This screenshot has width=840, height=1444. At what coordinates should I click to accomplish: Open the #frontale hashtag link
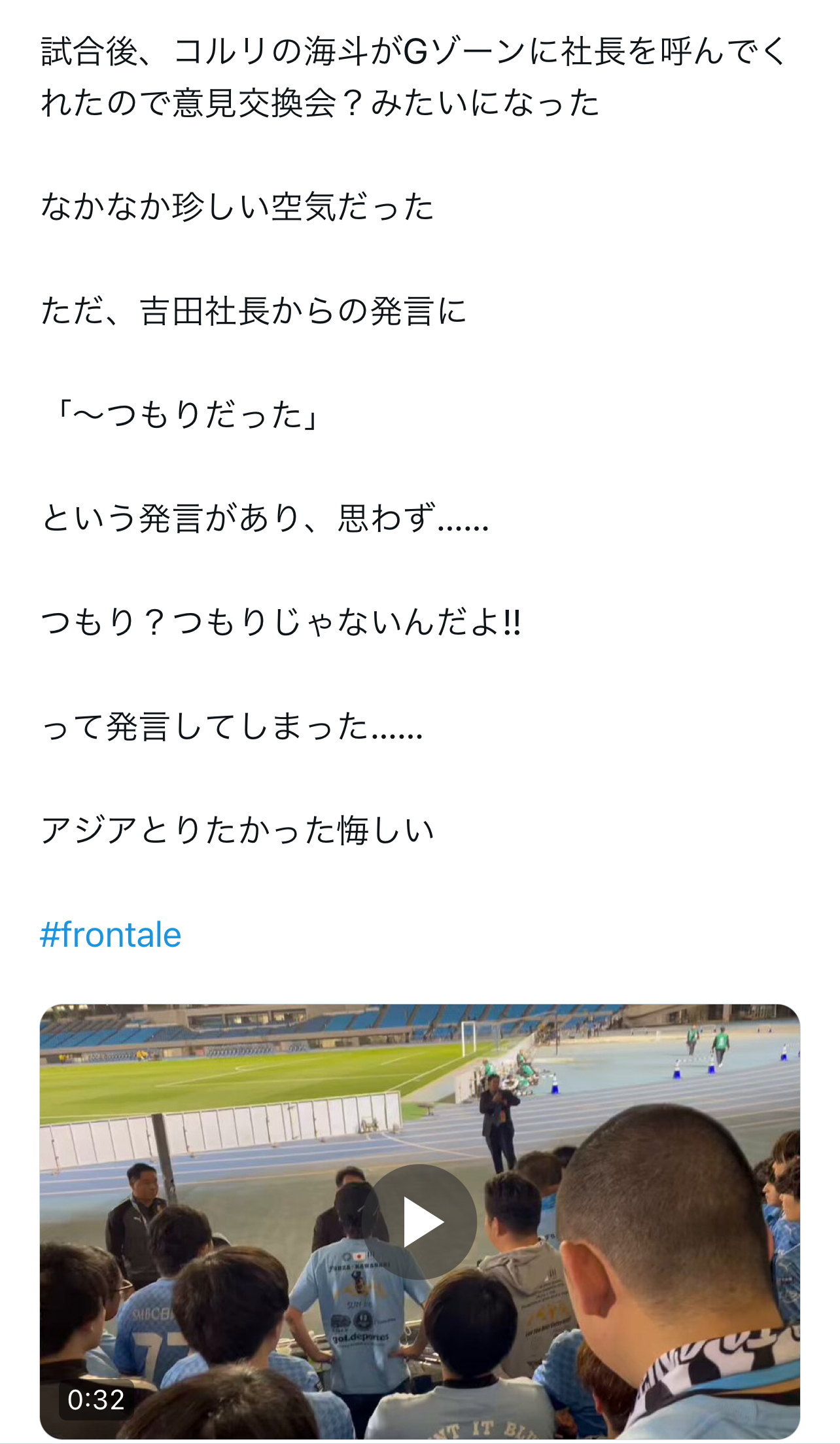tap(111, 934)
